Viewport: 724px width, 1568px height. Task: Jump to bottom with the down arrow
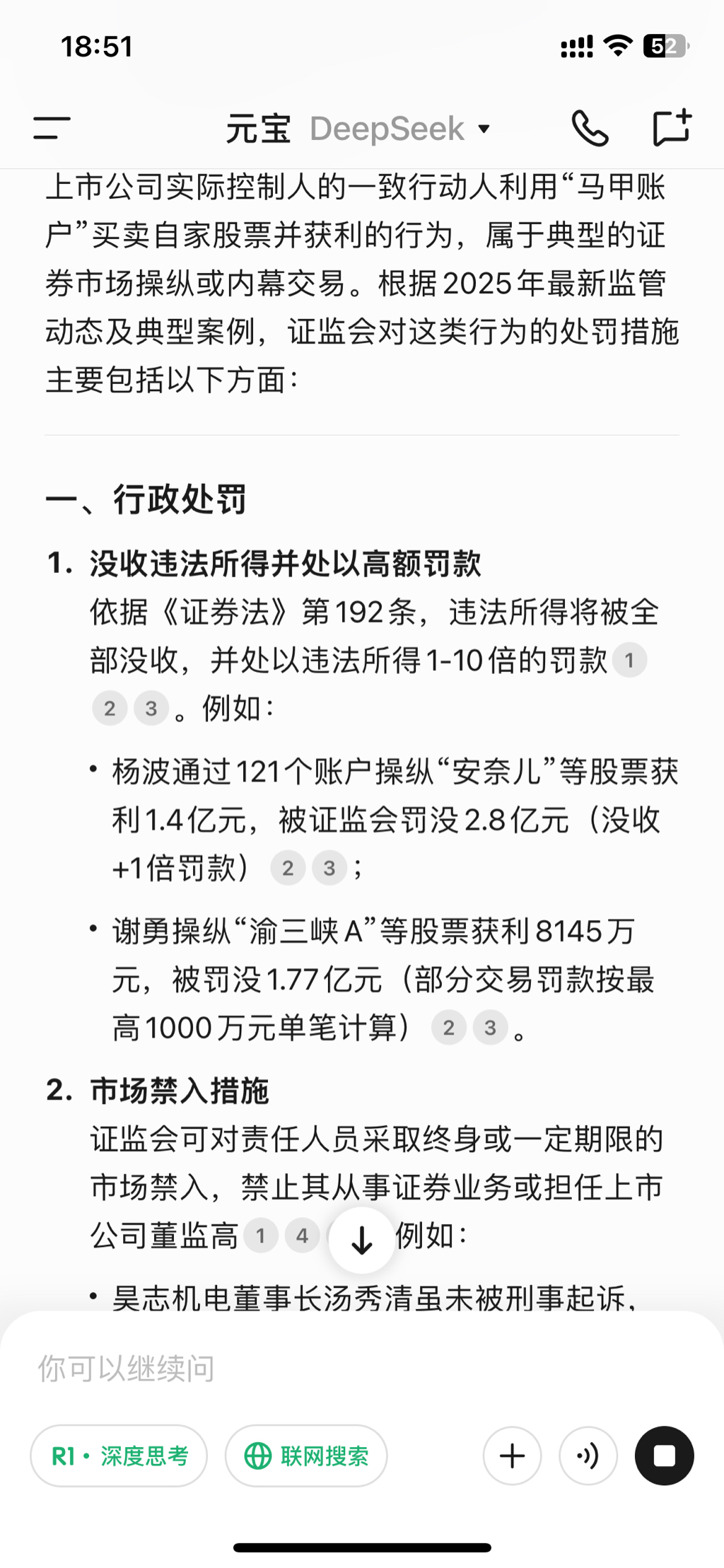click(362, 1240)
